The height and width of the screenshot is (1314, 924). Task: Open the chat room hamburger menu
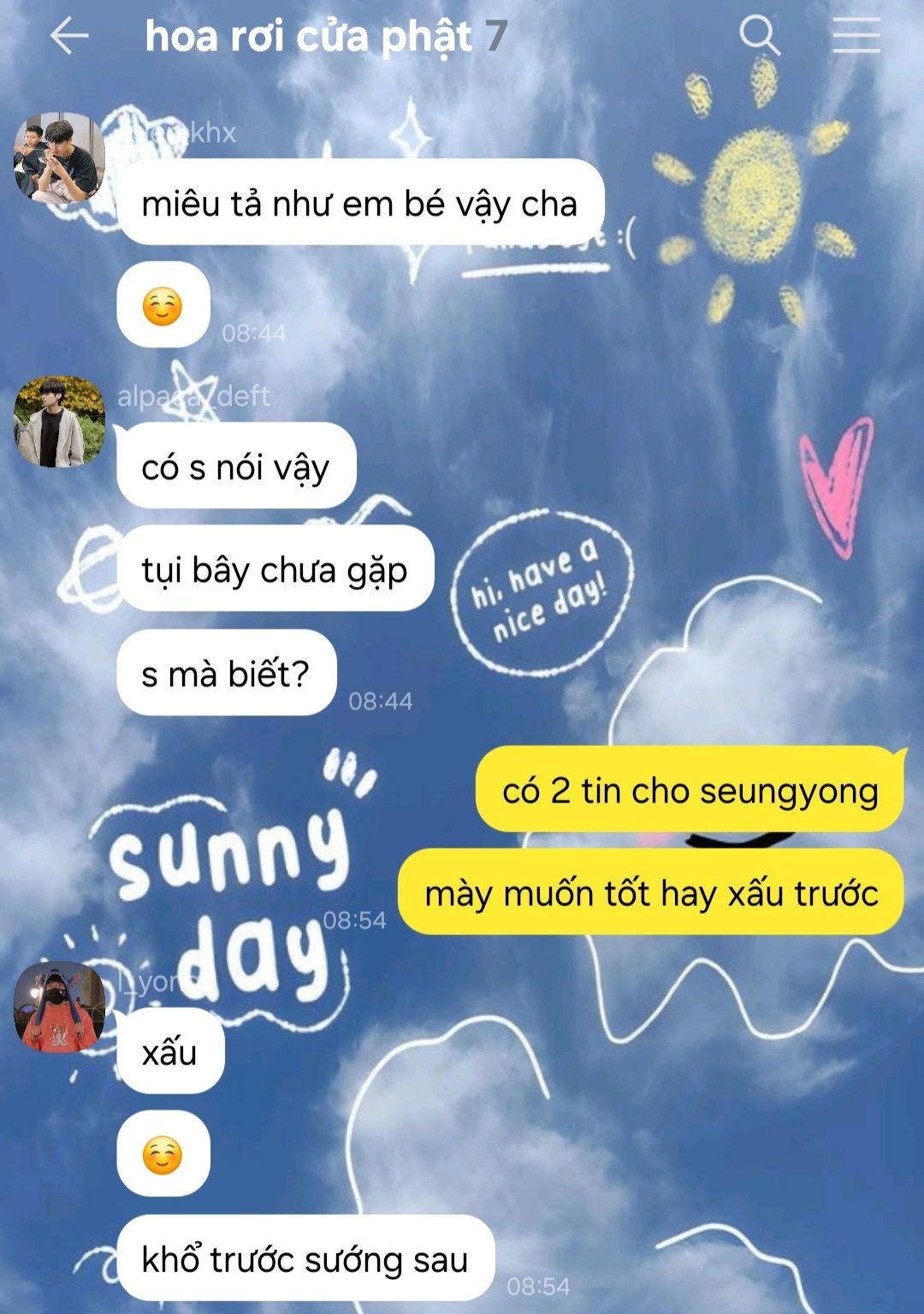pos(856,37)
